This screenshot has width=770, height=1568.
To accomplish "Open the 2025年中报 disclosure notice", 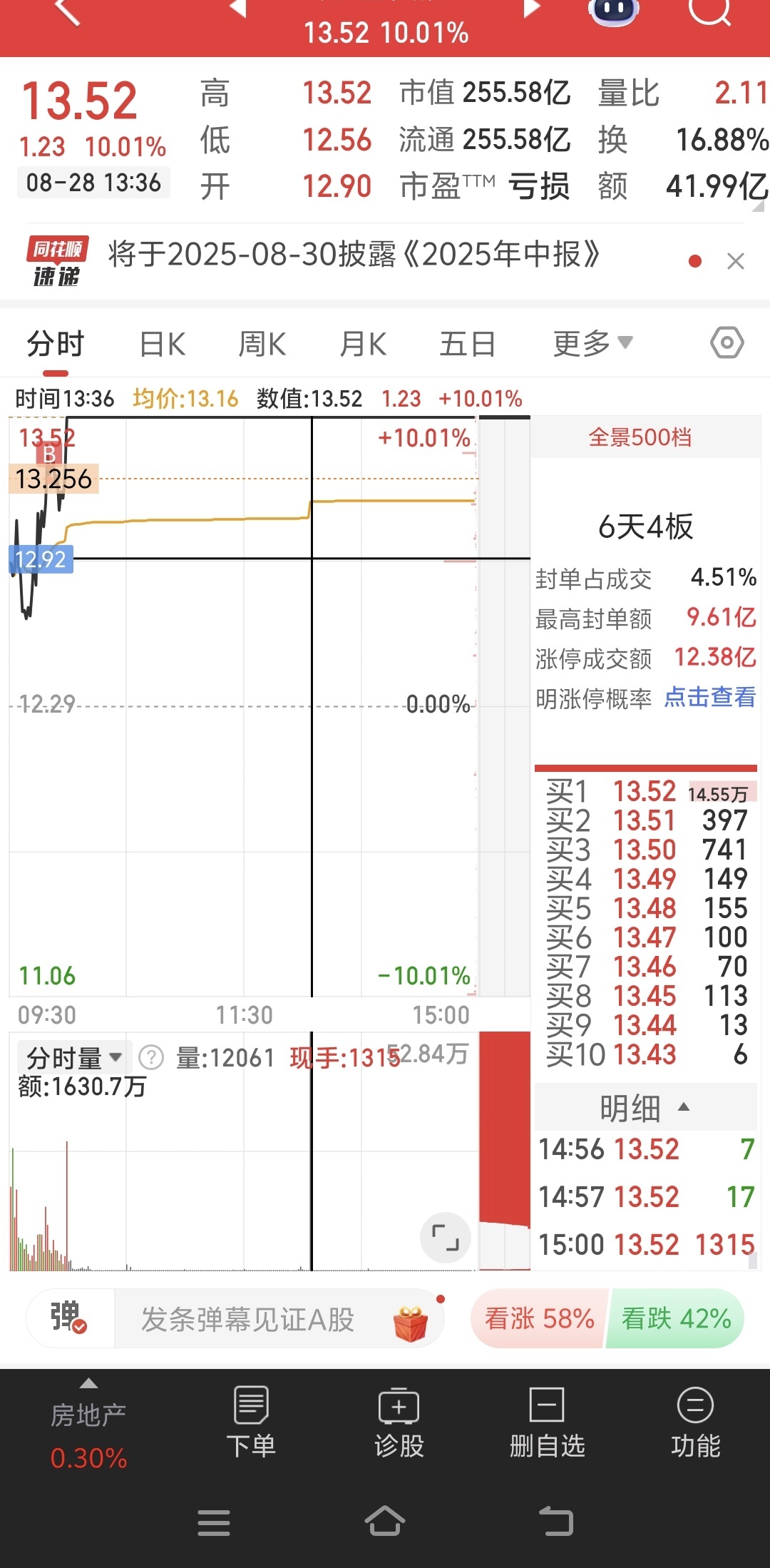I will coord(354,255).
